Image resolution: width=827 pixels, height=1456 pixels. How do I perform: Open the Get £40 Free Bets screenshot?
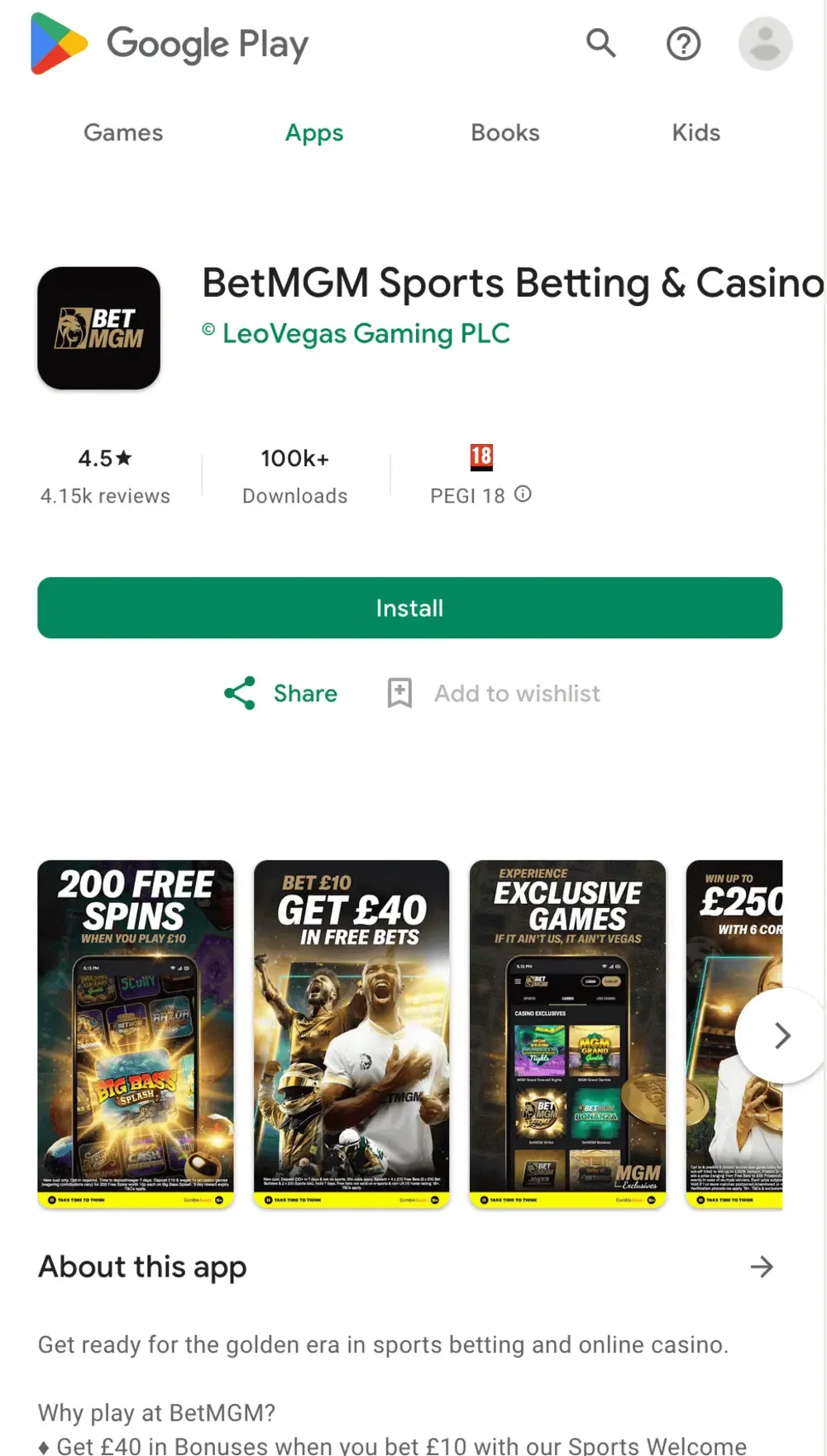click(351, 1034)
